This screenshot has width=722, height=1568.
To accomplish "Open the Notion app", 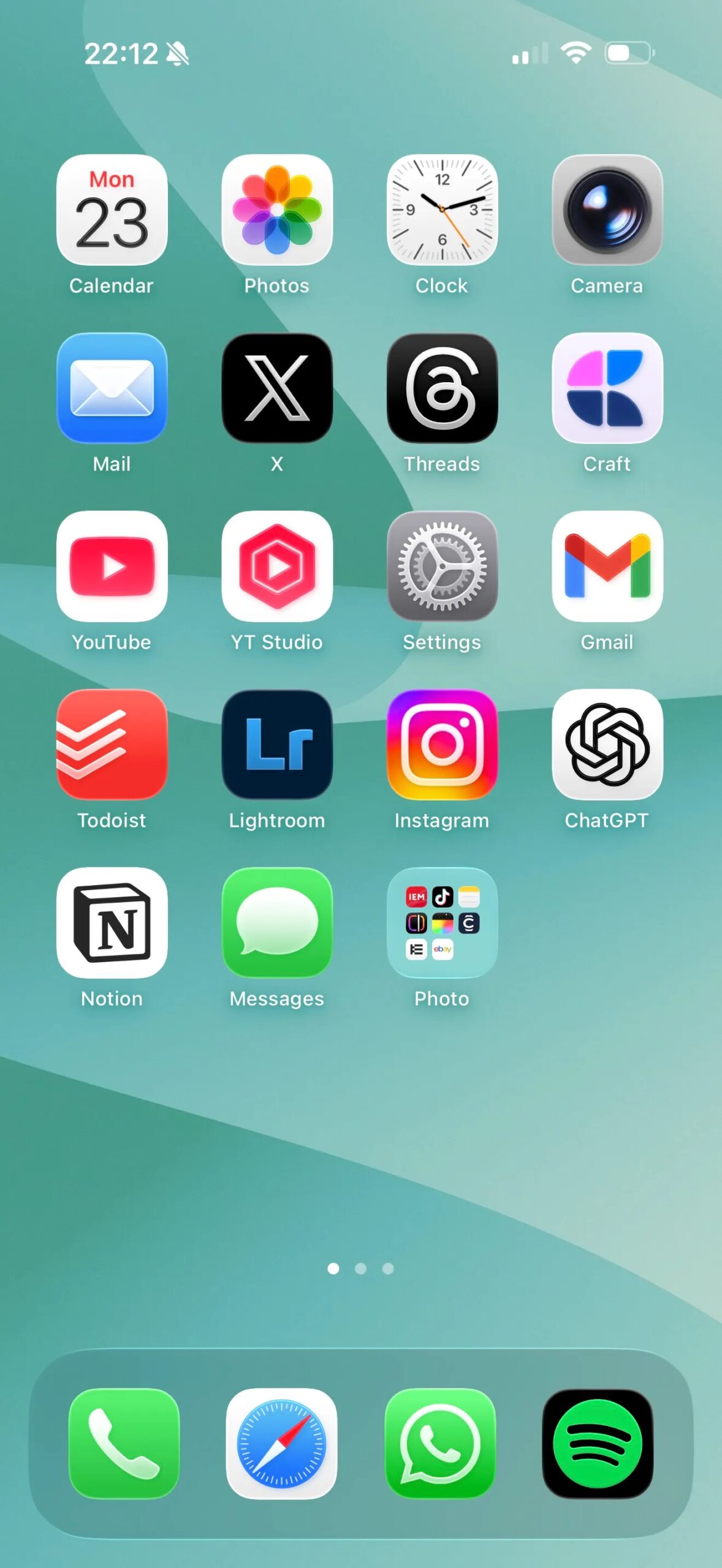I will [112, 923].
